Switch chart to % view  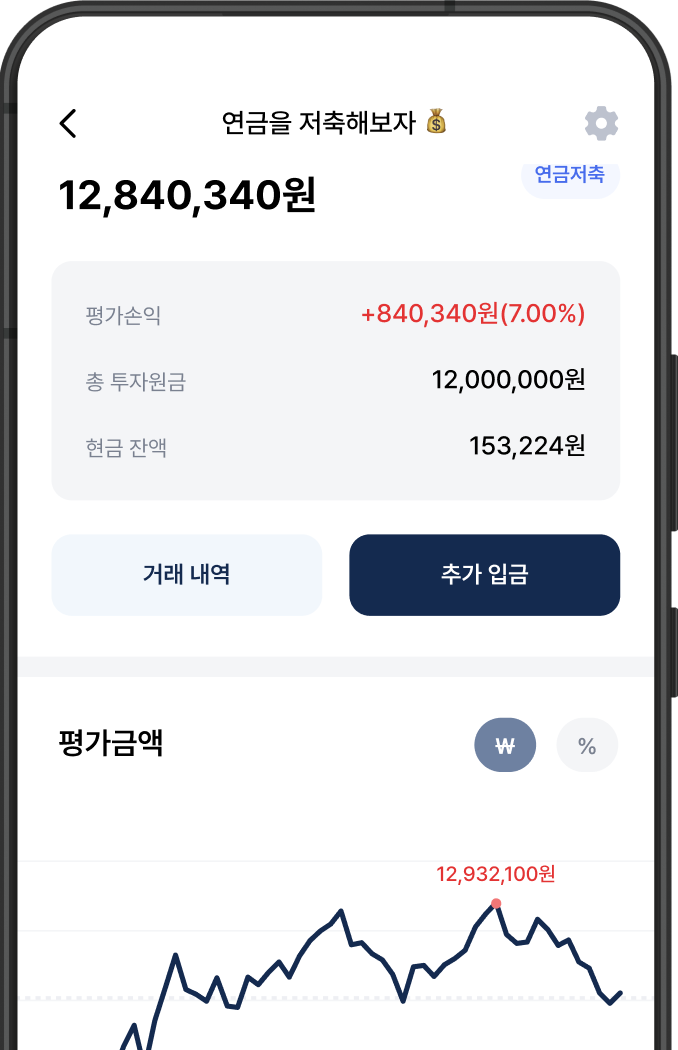(587, 746)
